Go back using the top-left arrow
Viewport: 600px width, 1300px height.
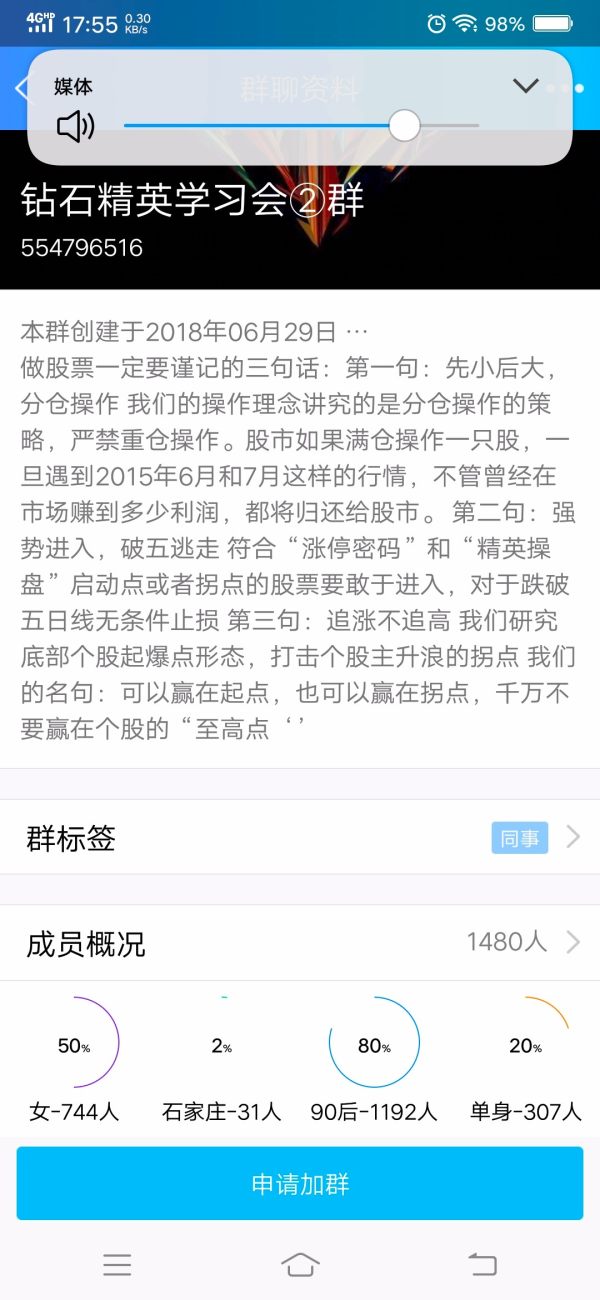click(20, 88)
